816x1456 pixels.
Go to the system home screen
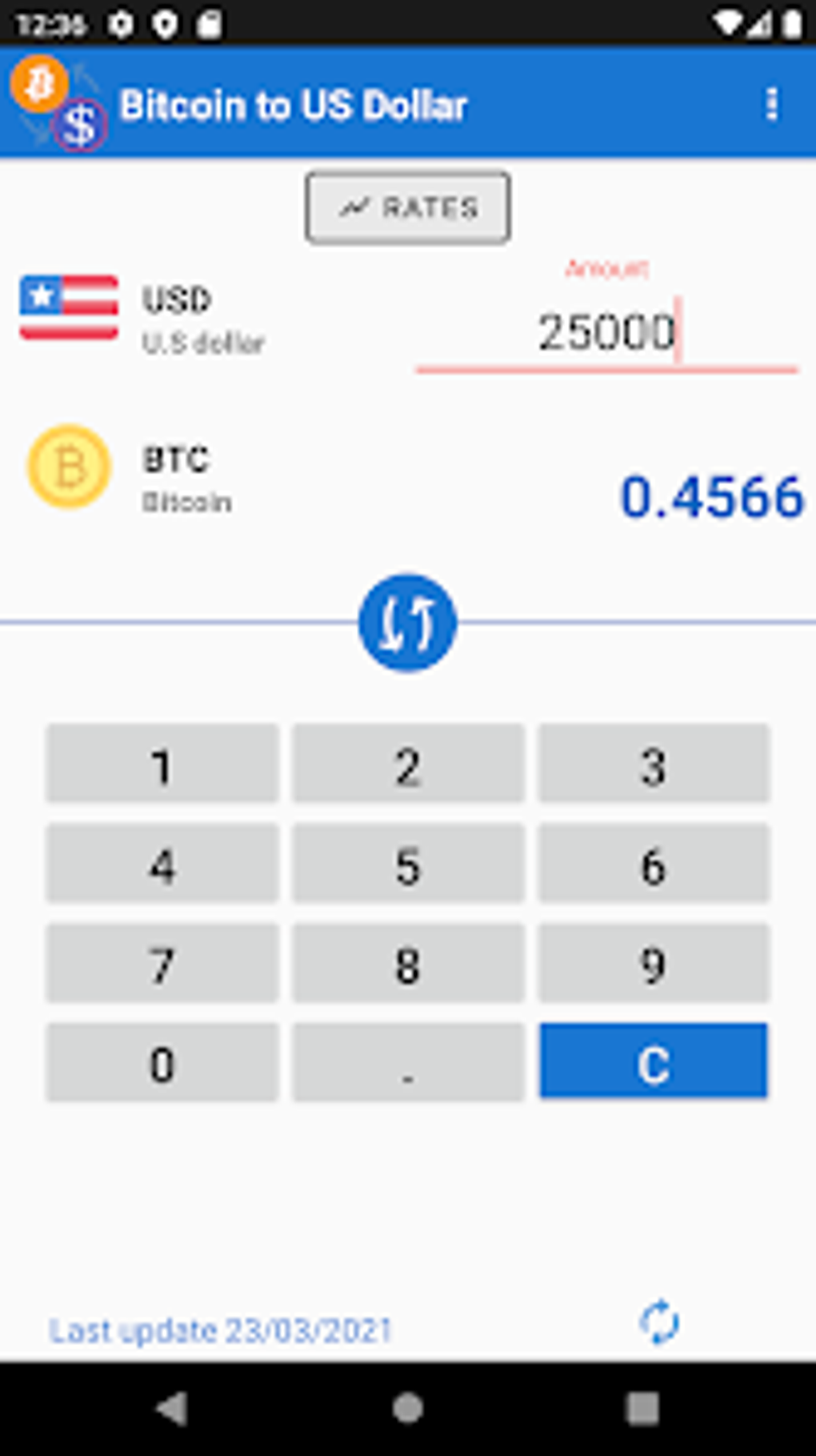(x=408, y=1409)
